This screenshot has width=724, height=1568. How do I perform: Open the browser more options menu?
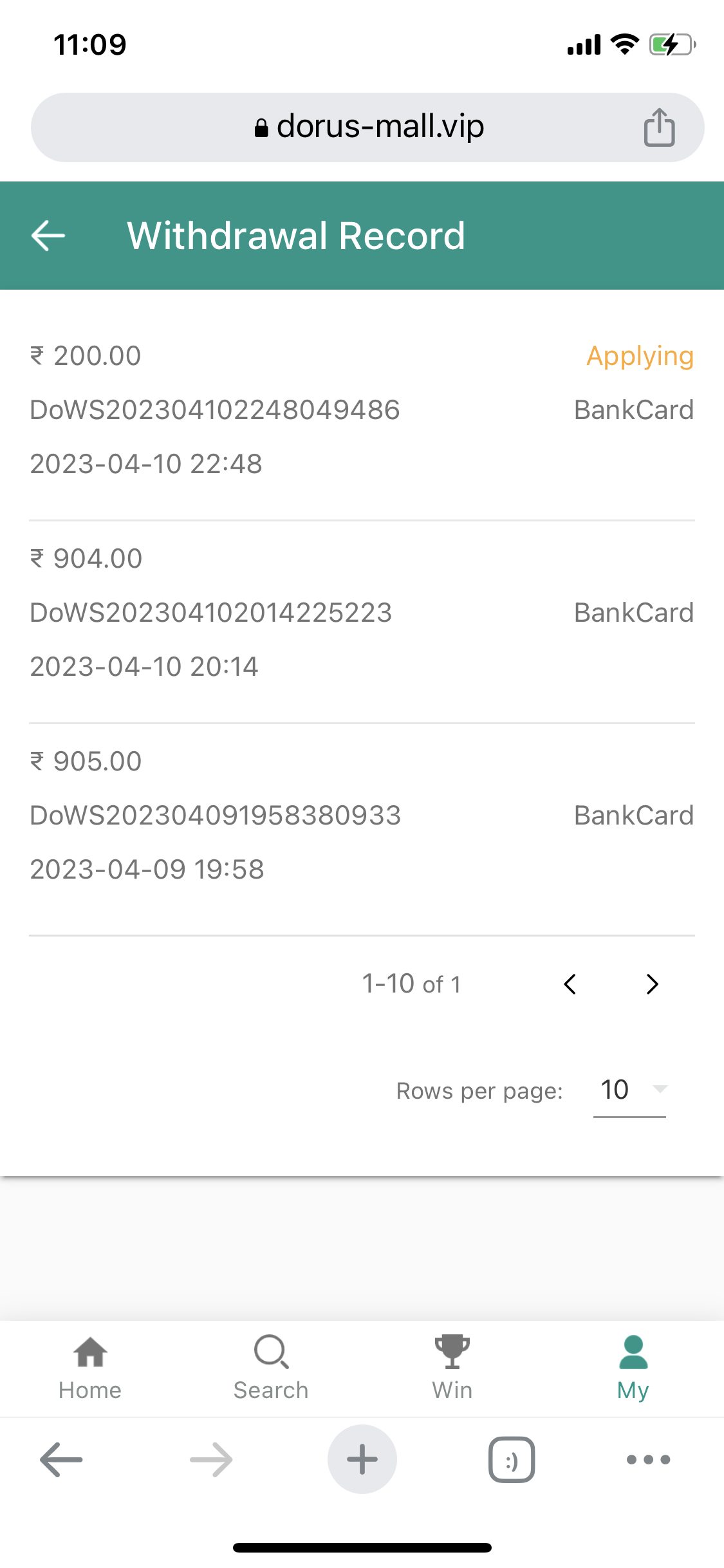[648, 1459]
